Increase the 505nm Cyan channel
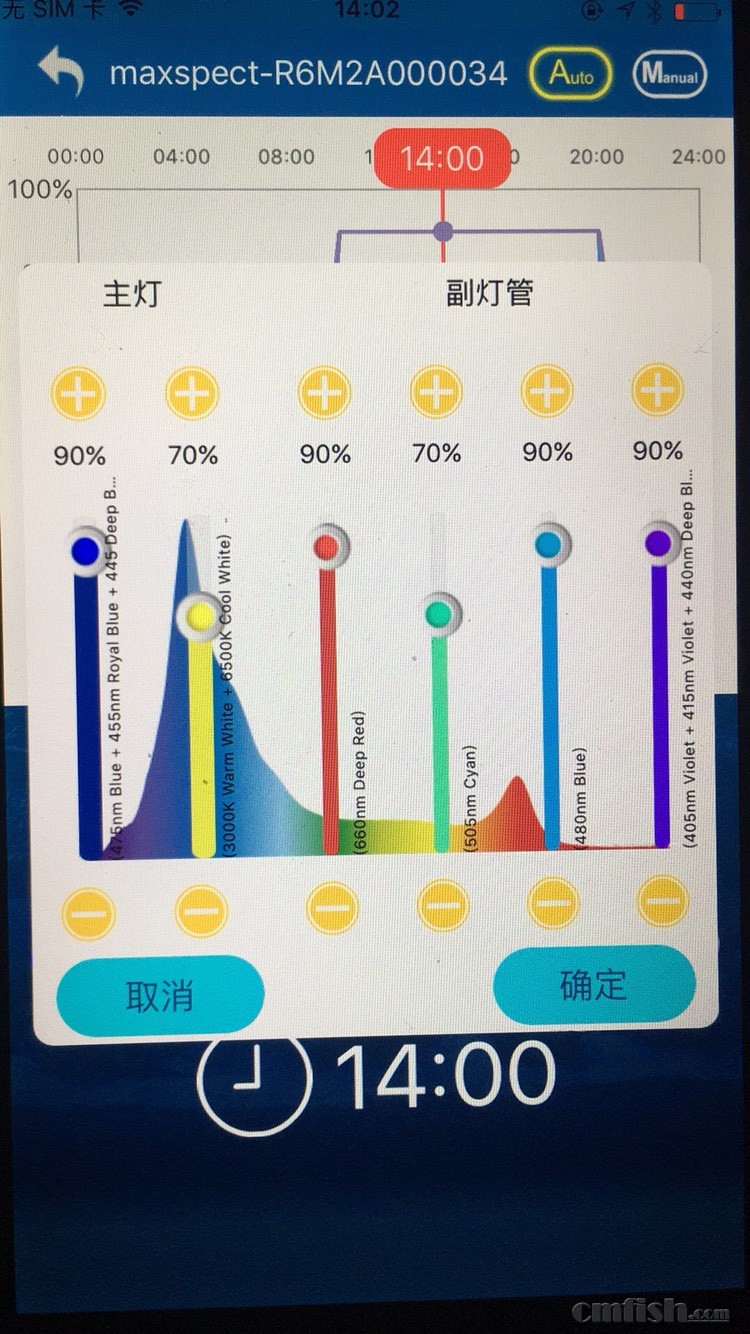Viewport: 750px width, 1334px height. pyautogui.click(x=436, y=391)
